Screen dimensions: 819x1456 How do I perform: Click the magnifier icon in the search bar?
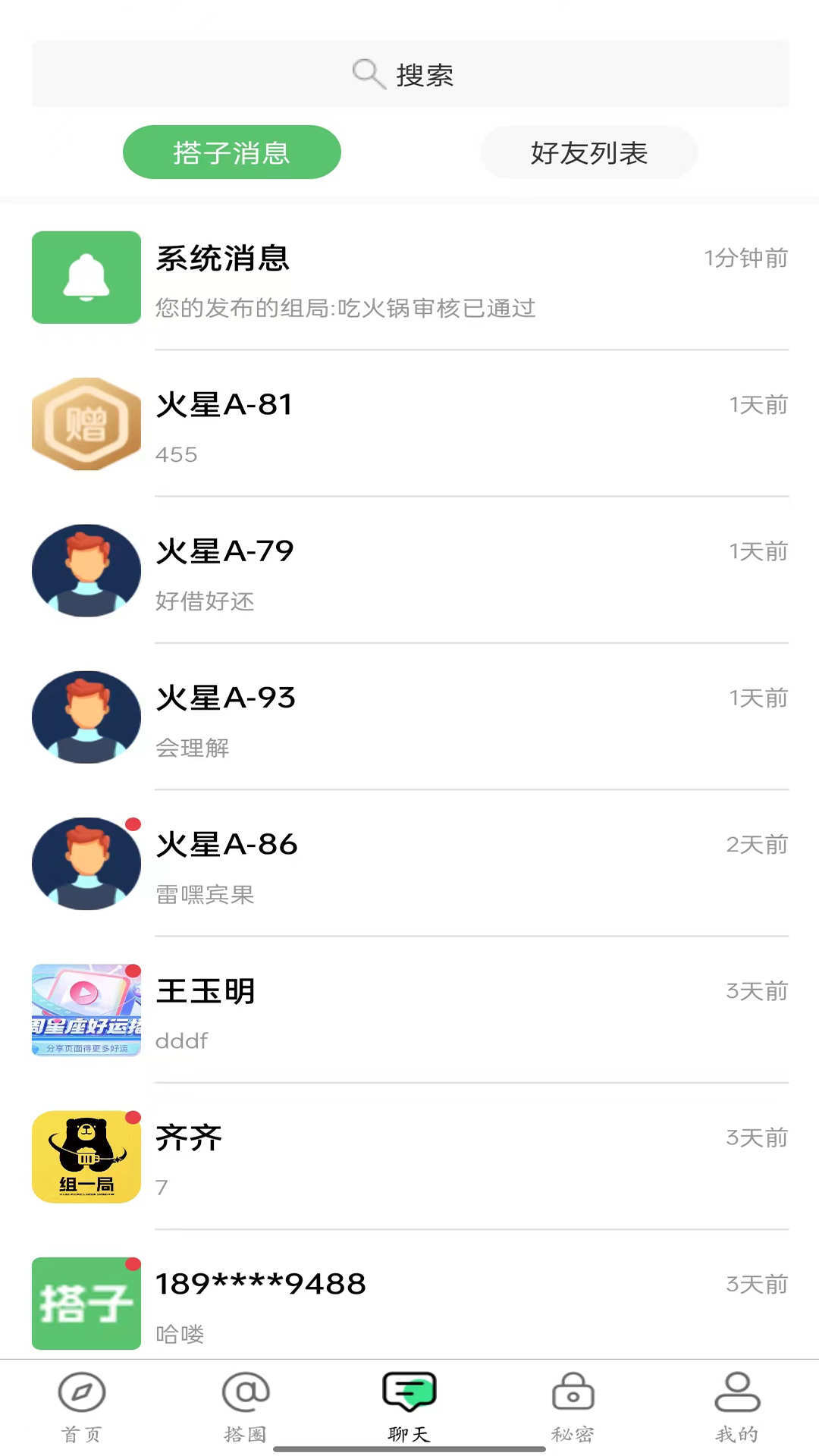click(x=366, y=74)
